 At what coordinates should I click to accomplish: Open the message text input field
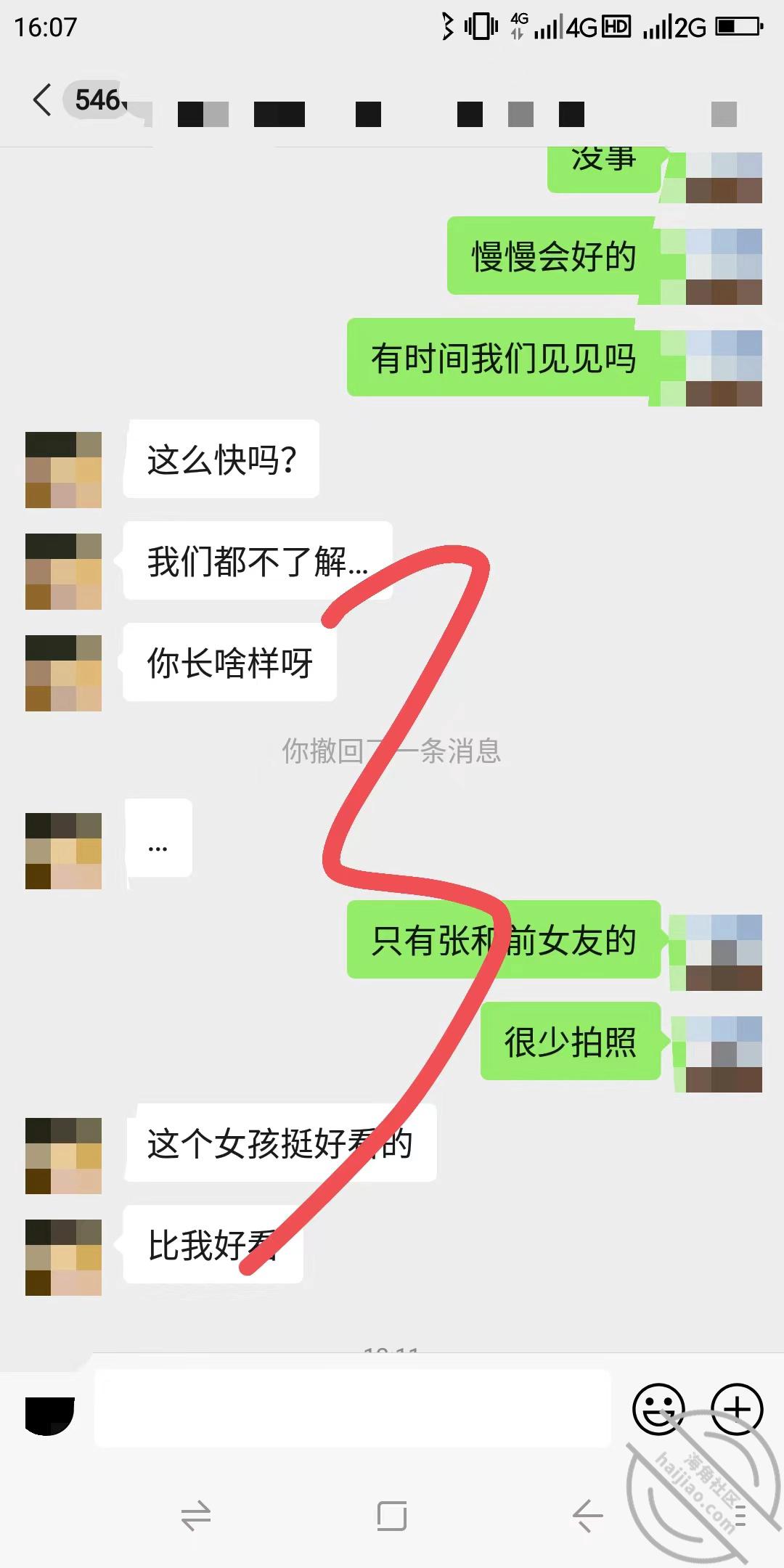pyautogui.click(x=353, y=1408)
